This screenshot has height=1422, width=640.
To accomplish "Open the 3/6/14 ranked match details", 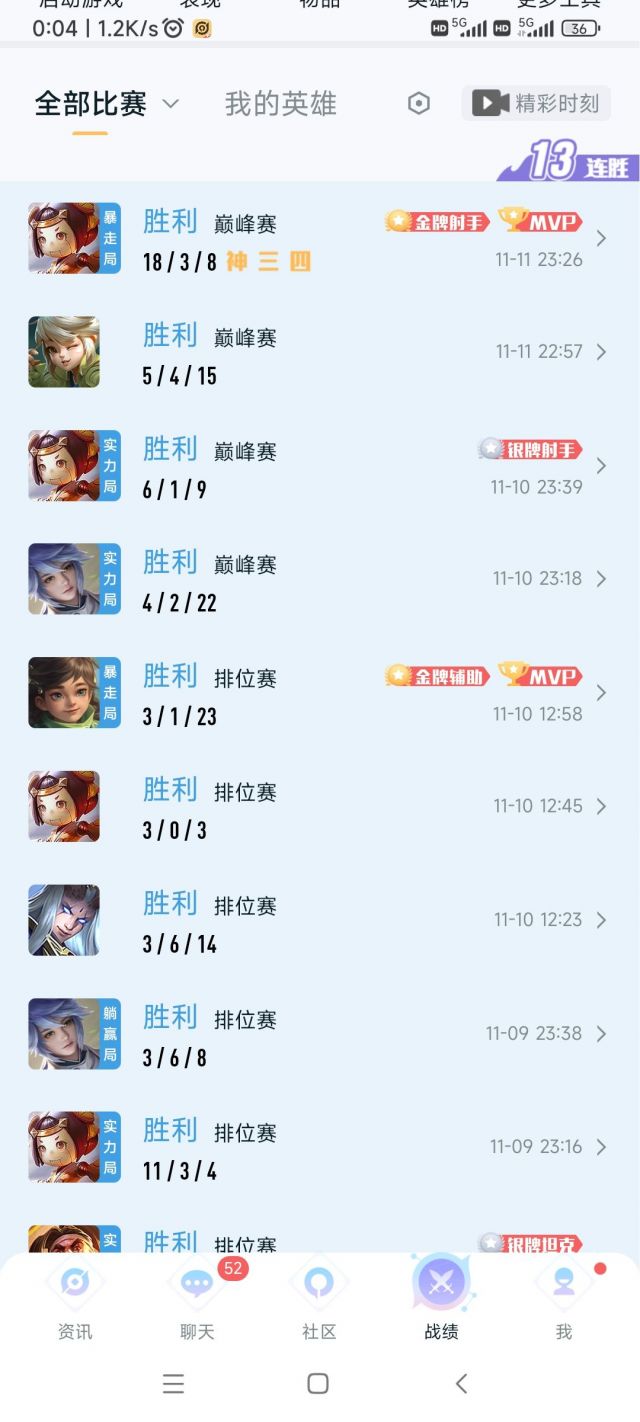I will [320, 920].
